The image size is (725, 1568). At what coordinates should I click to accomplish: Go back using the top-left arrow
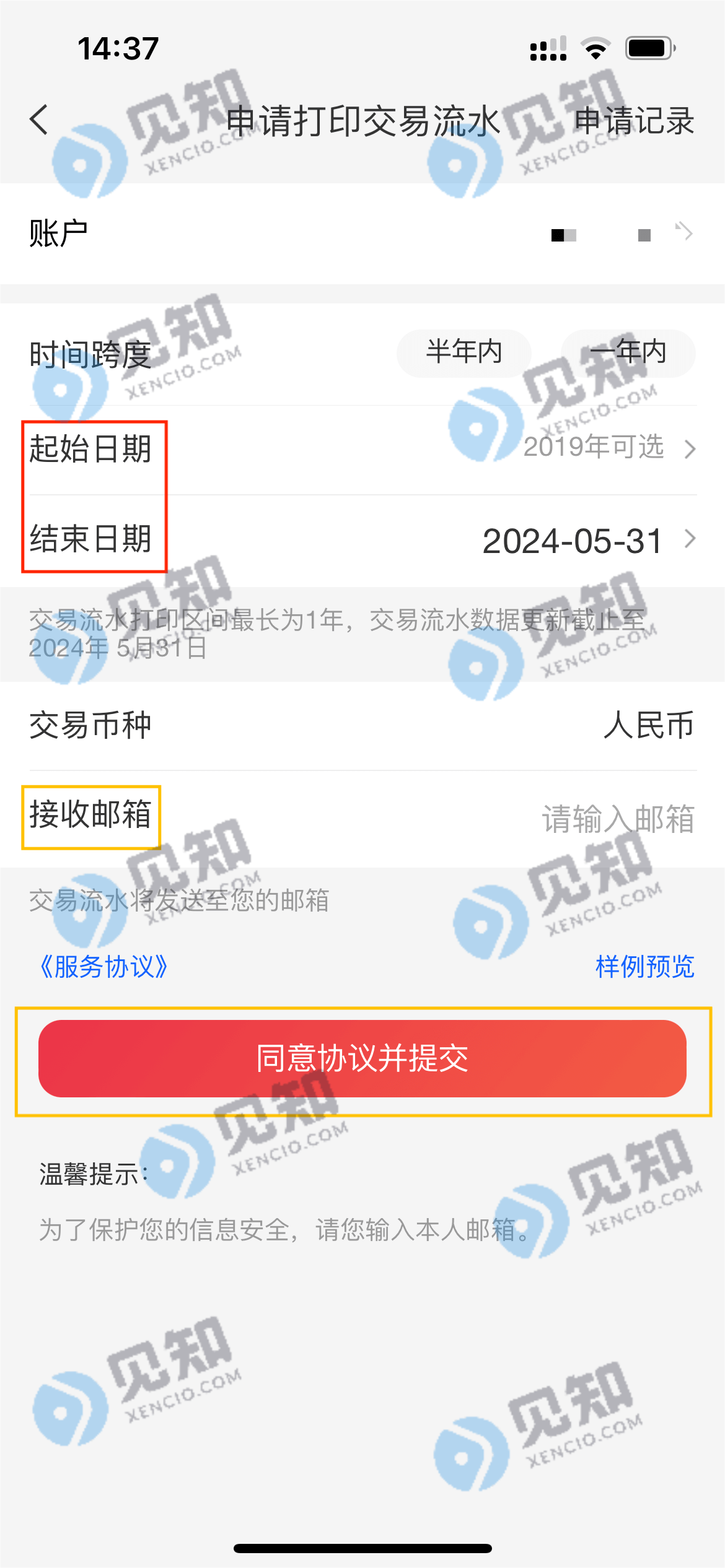click(x=39, y=120)
